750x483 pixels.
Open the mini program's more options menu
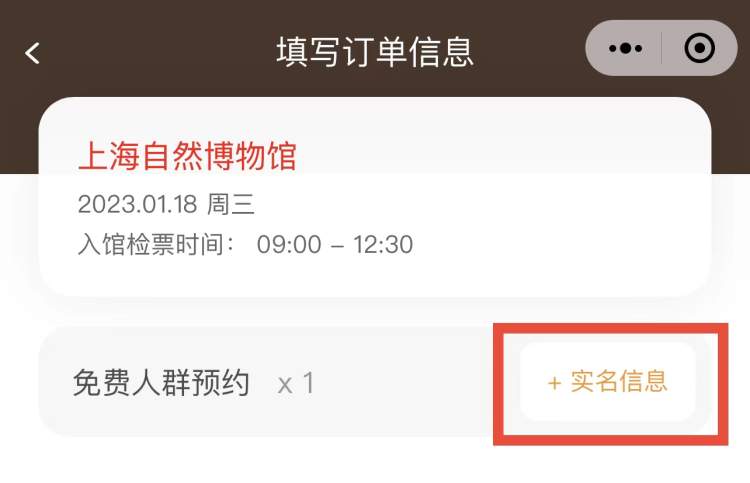[x=625, y=48]
